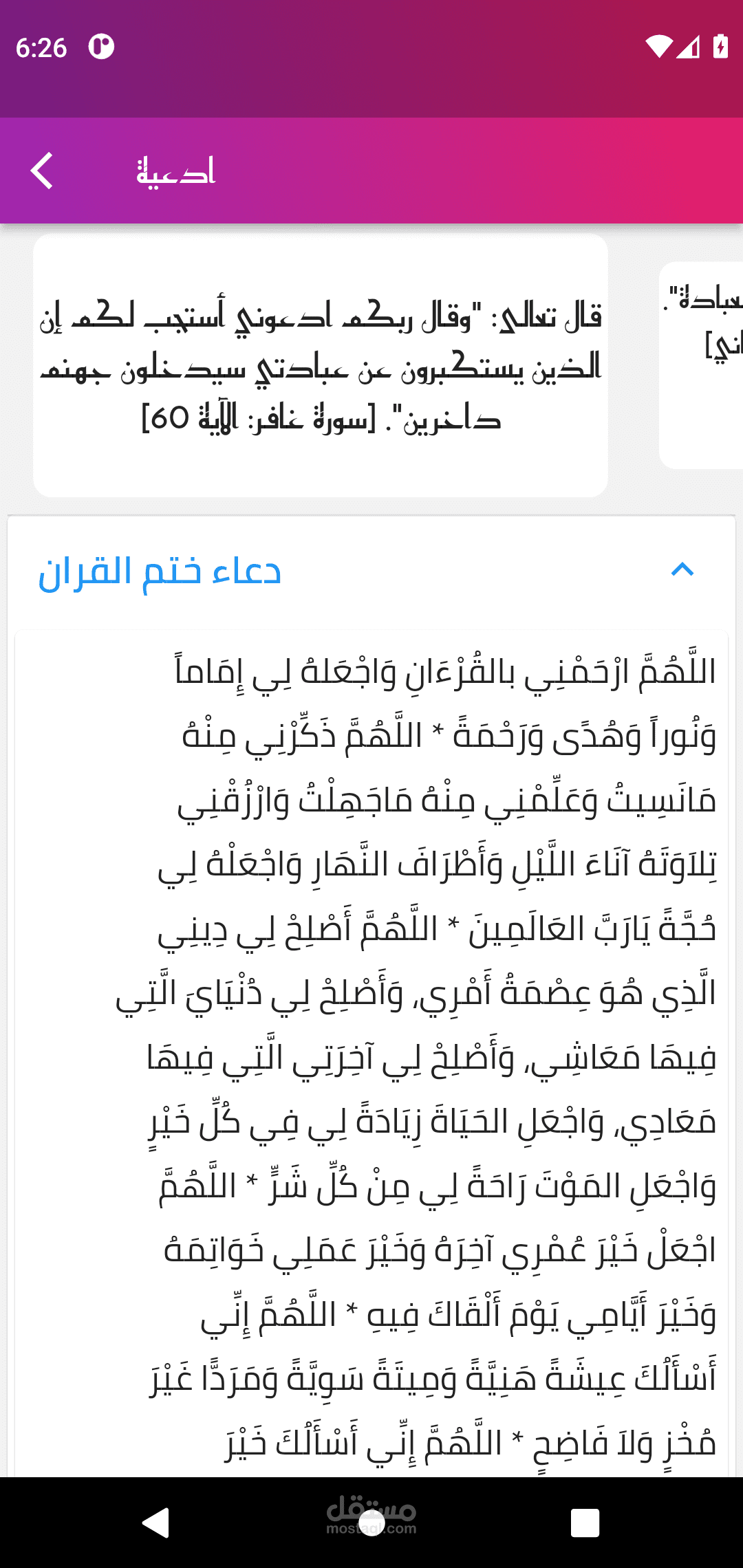Open the system recent apps button

(585, 1522)
